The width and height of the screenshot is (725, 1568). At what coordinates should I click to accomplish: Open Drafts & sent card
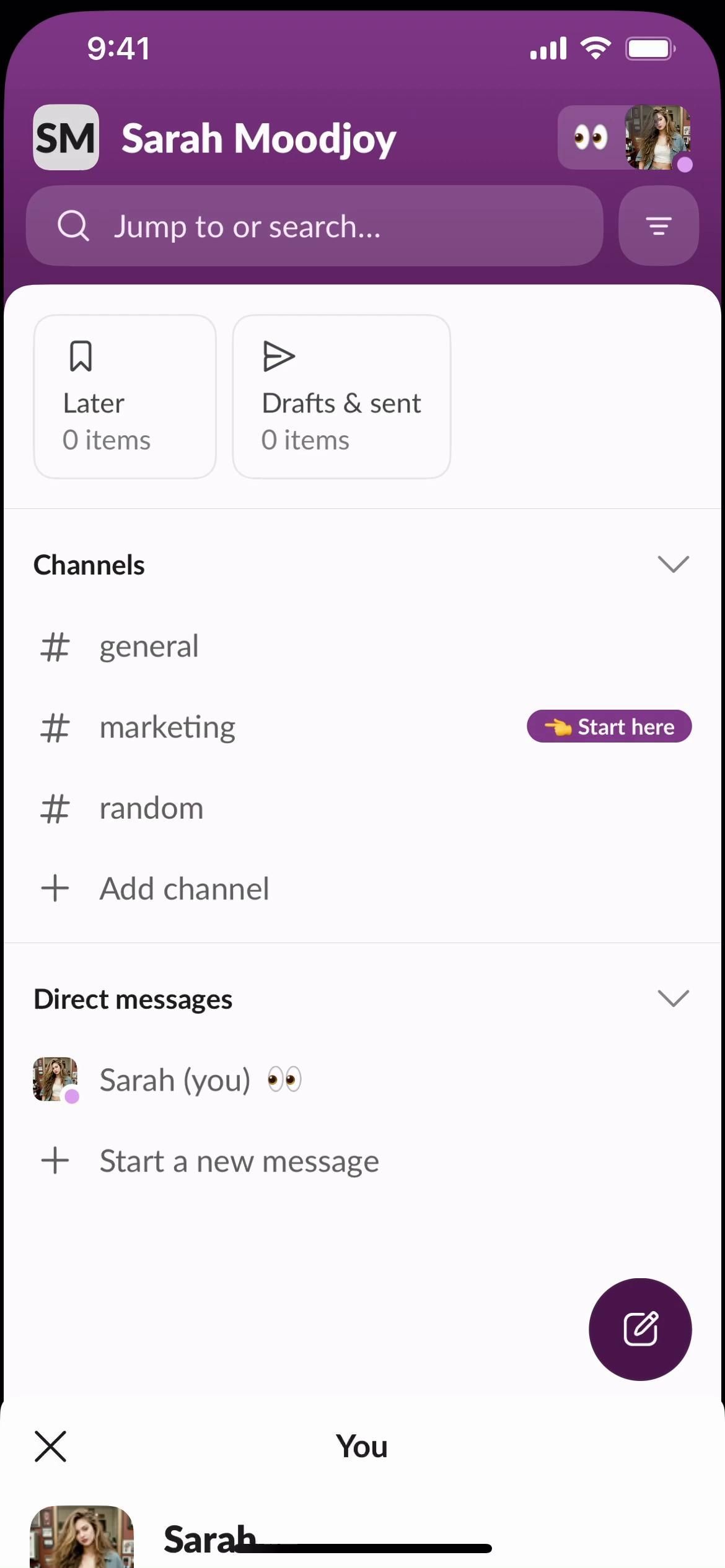pyautogui.click(x=341, y=396)
